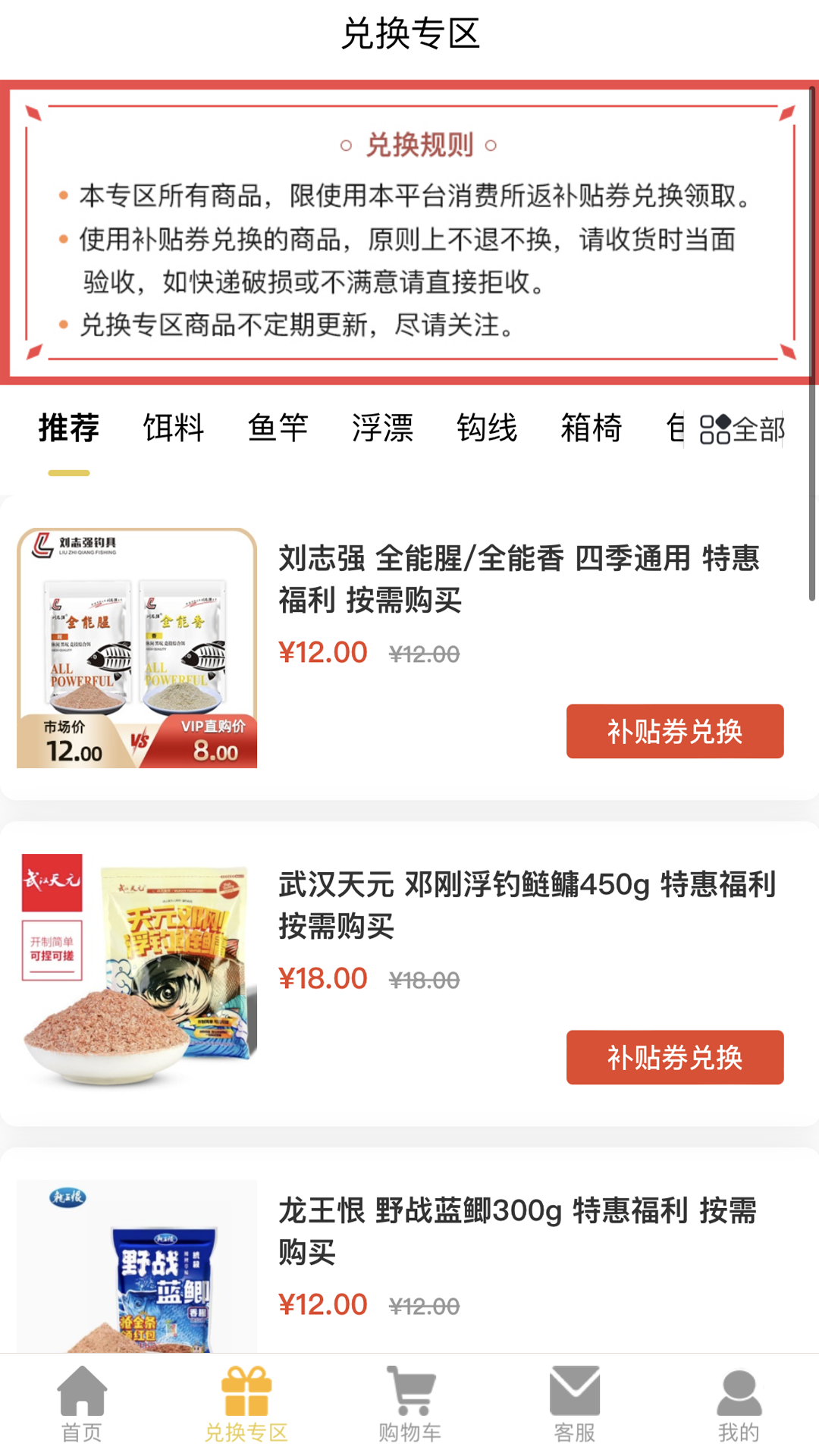Viewport: 819px width, 1456px height.
Task: Open the 刘志强 全能腥 product title link
Action: pos(519,579)
